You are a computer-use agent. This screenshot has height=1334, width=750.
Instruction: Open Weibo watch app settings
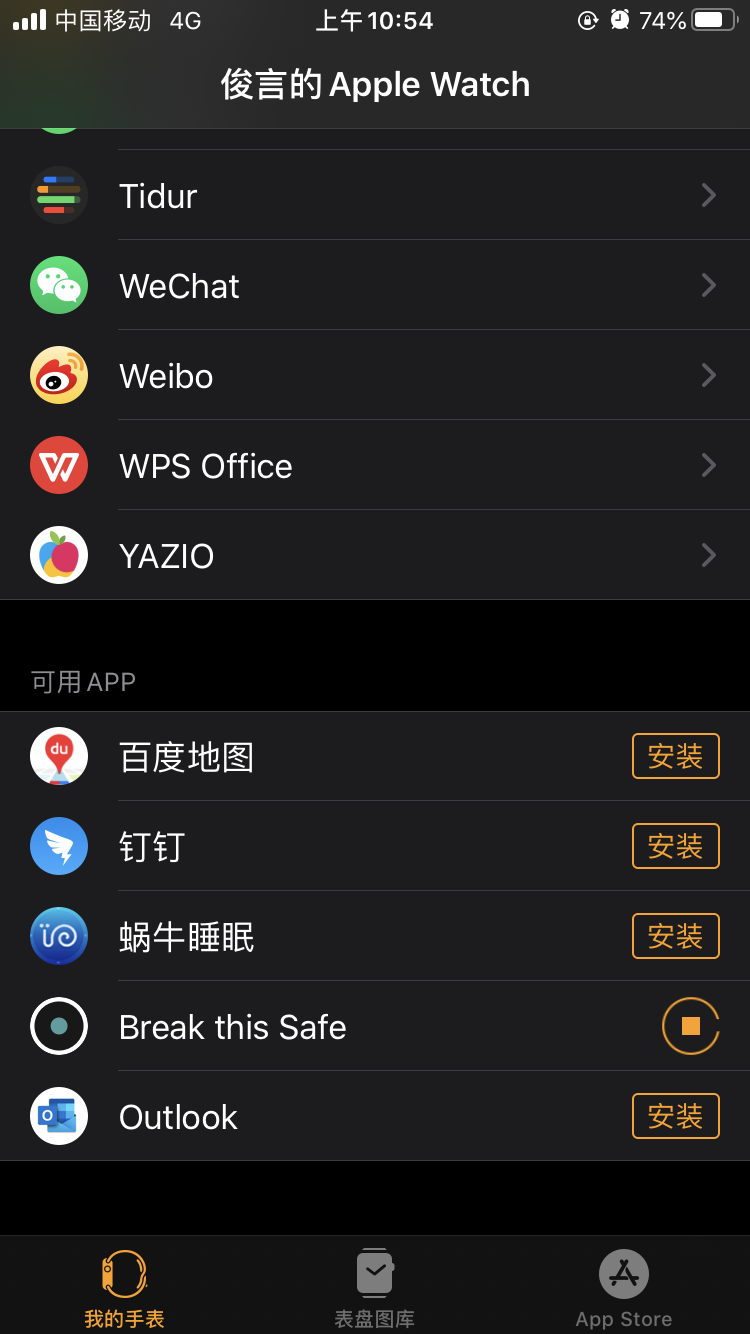click(375, 375)
